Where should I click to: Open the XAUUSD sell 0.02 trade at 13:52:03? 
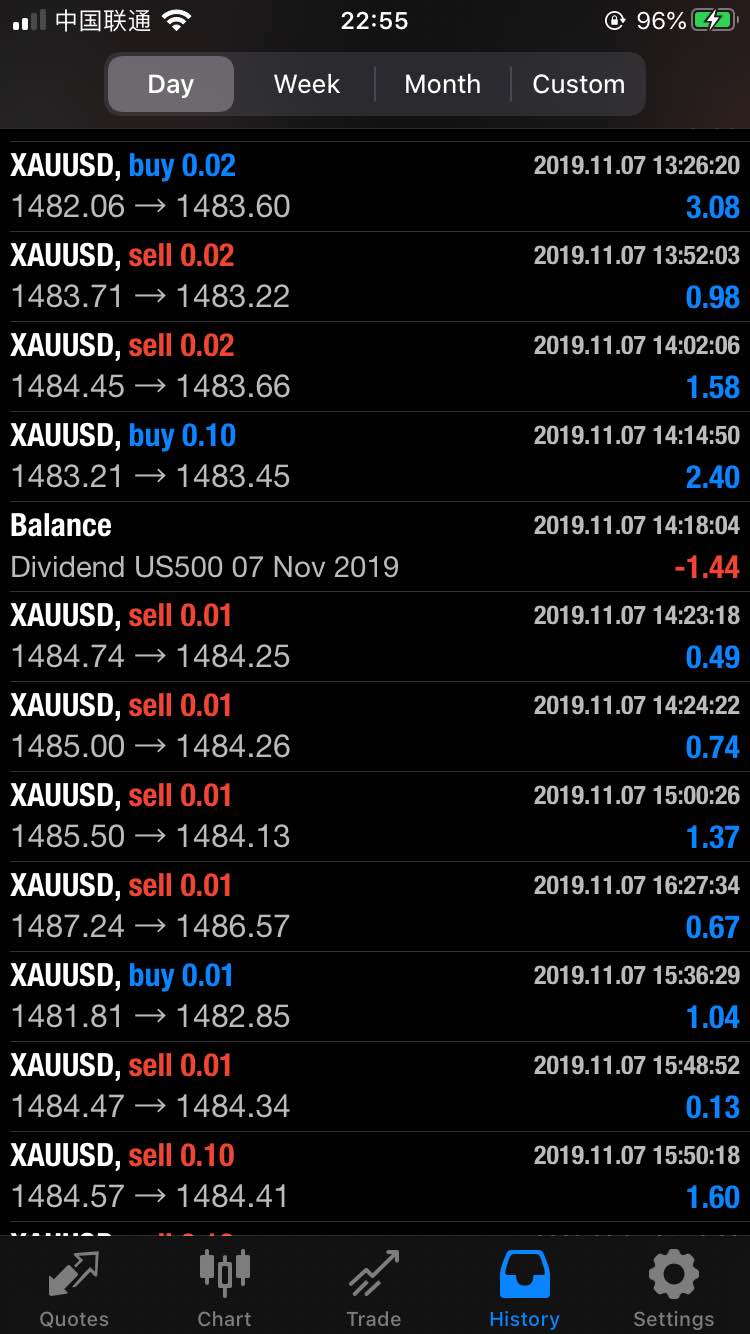(x=375, y=277)
